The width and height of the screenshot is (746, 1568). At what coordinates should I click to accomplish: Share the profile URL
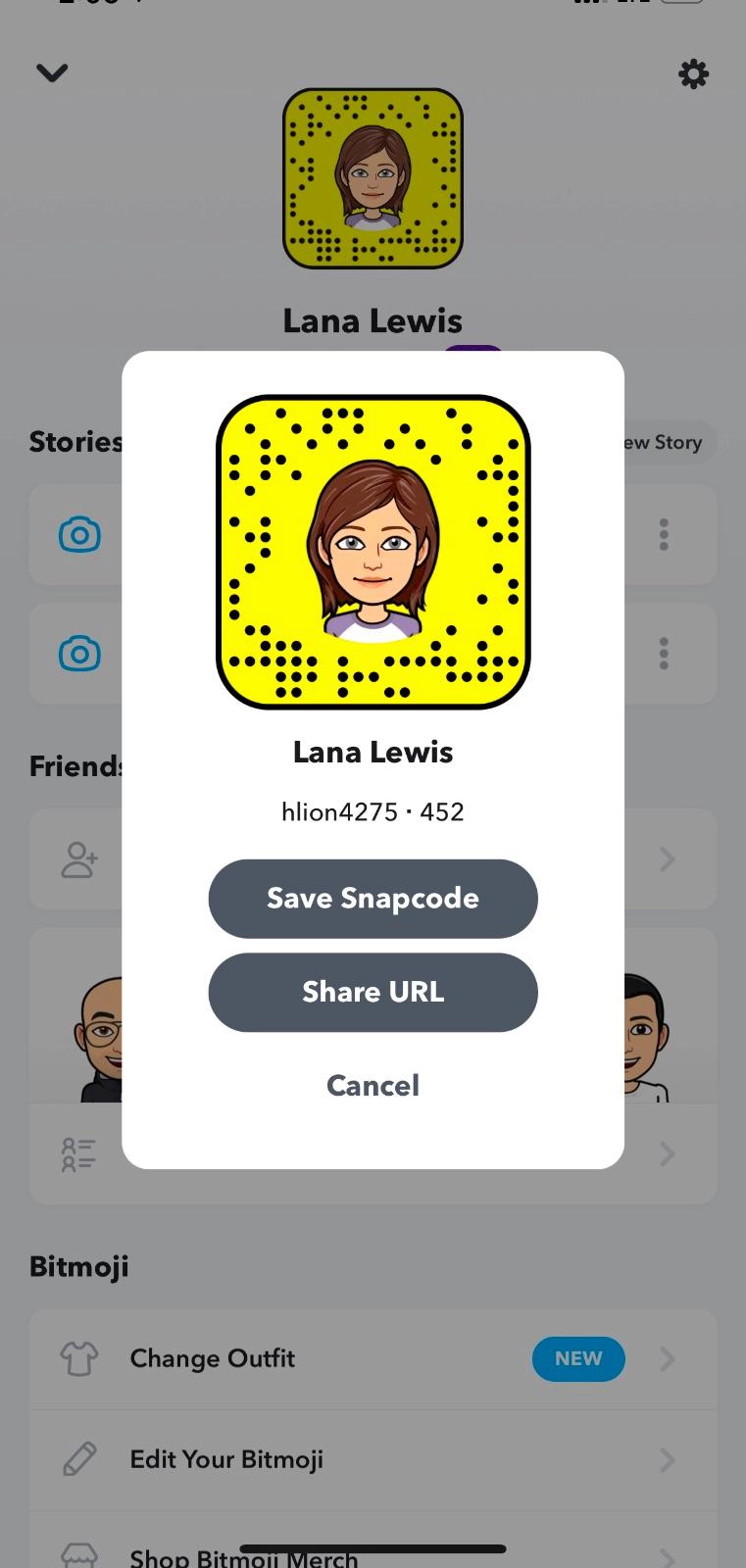[373, 992]
